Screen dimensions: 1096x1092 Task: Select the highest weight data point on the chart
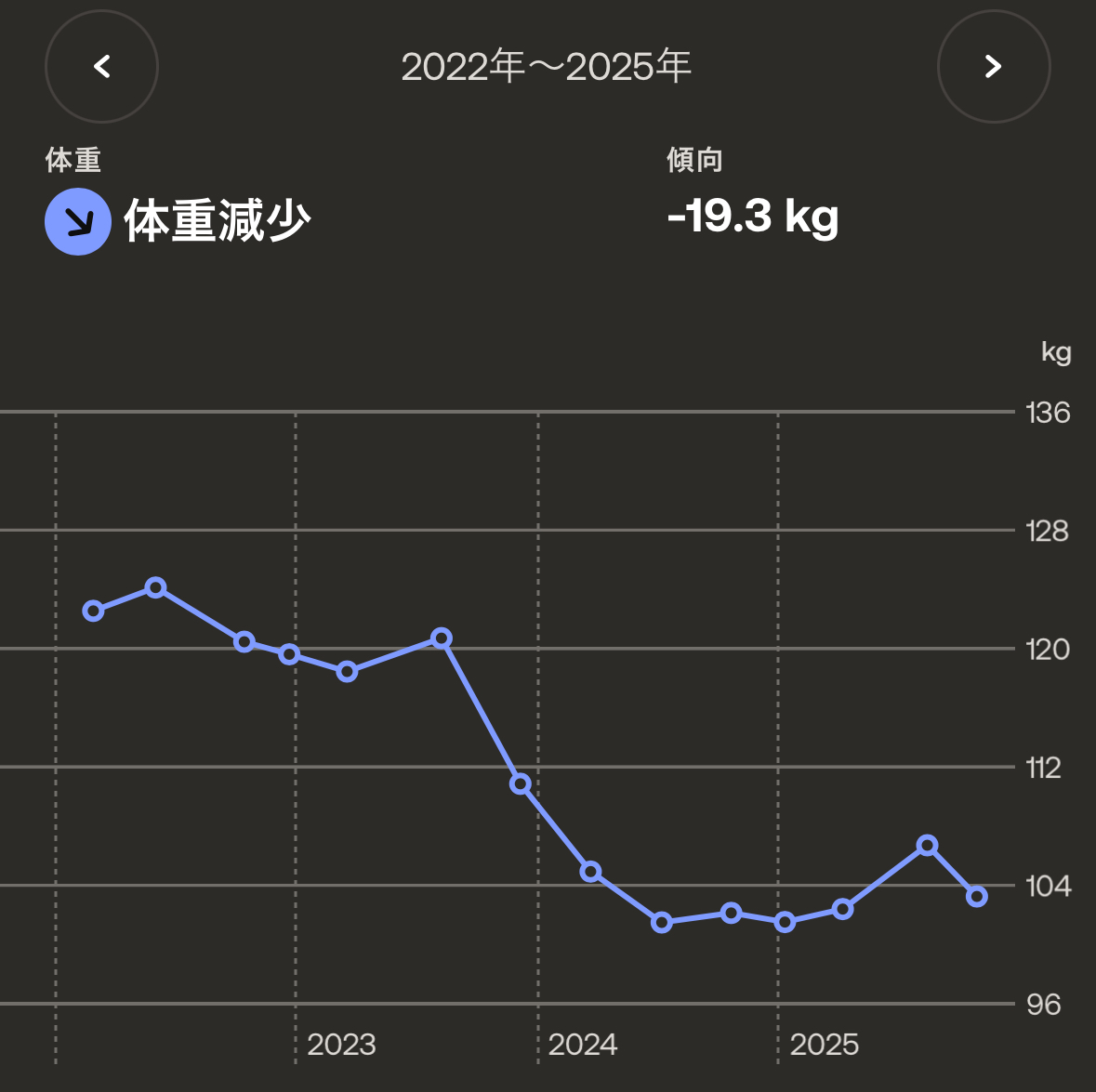(x=156, y=587)
